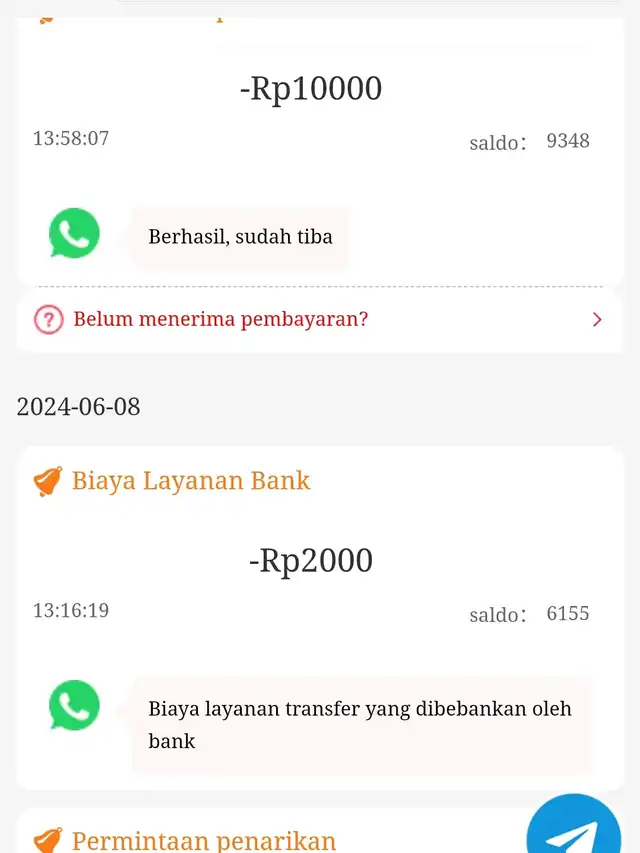
Task: Open 'Belum menerima pembayaran?' help link
Action: tap(319, 320)
